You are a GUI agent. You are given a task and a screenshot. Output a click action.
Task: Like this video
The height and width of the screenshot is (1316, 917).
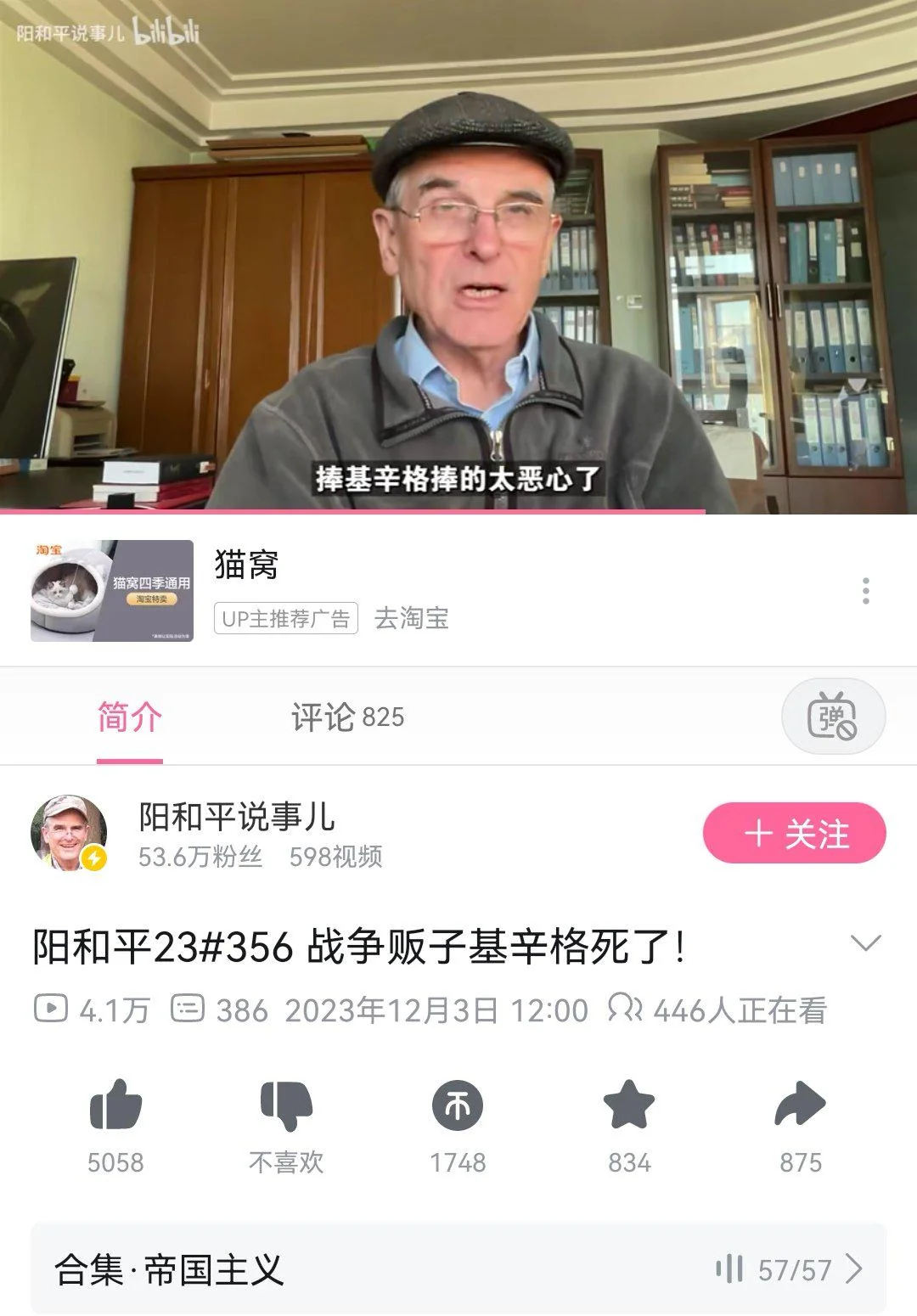coord(115,1105)
